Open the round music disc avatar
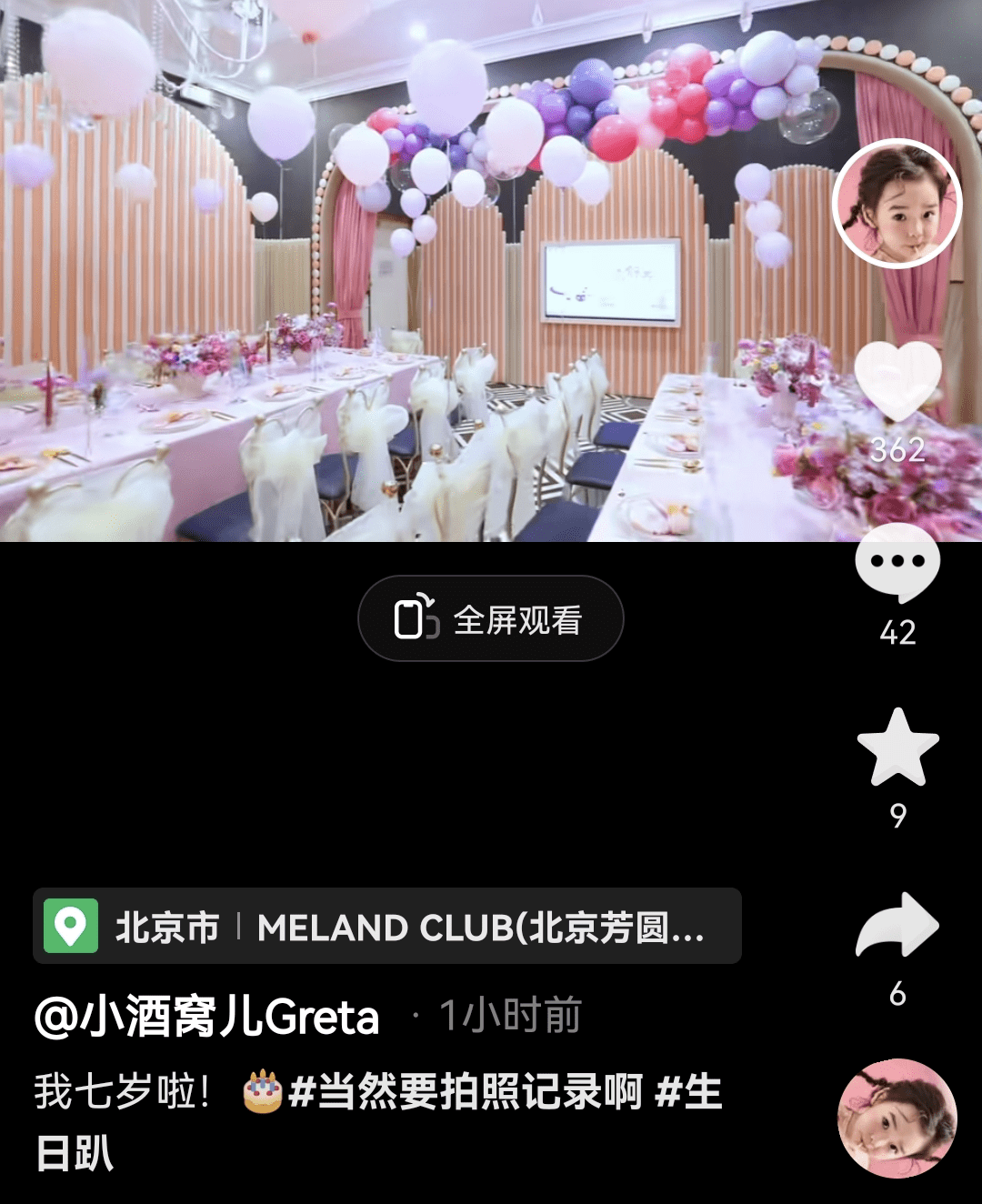The width and height of the screenshot is (982, 1204). 897,1119
